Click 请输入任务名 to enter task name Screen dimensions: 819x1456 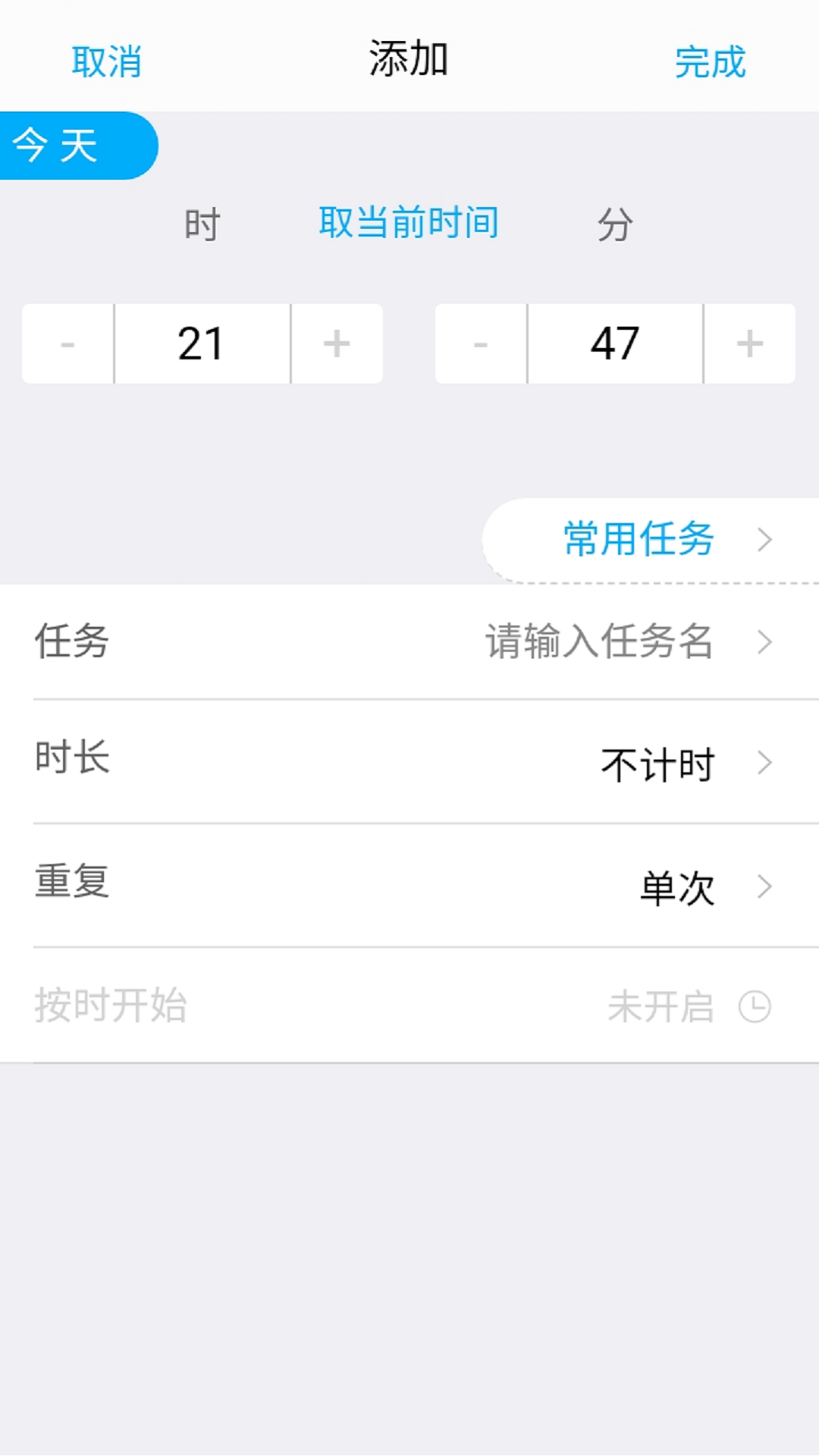(x=598, y=642)
